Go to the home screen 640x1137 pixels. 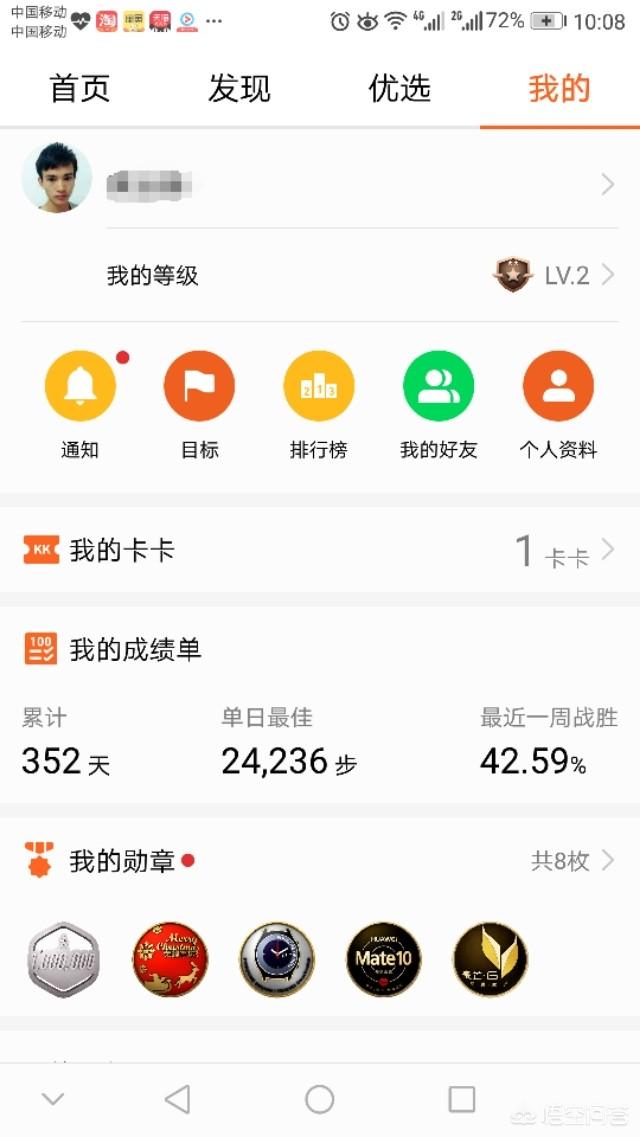click(319, 1100)
